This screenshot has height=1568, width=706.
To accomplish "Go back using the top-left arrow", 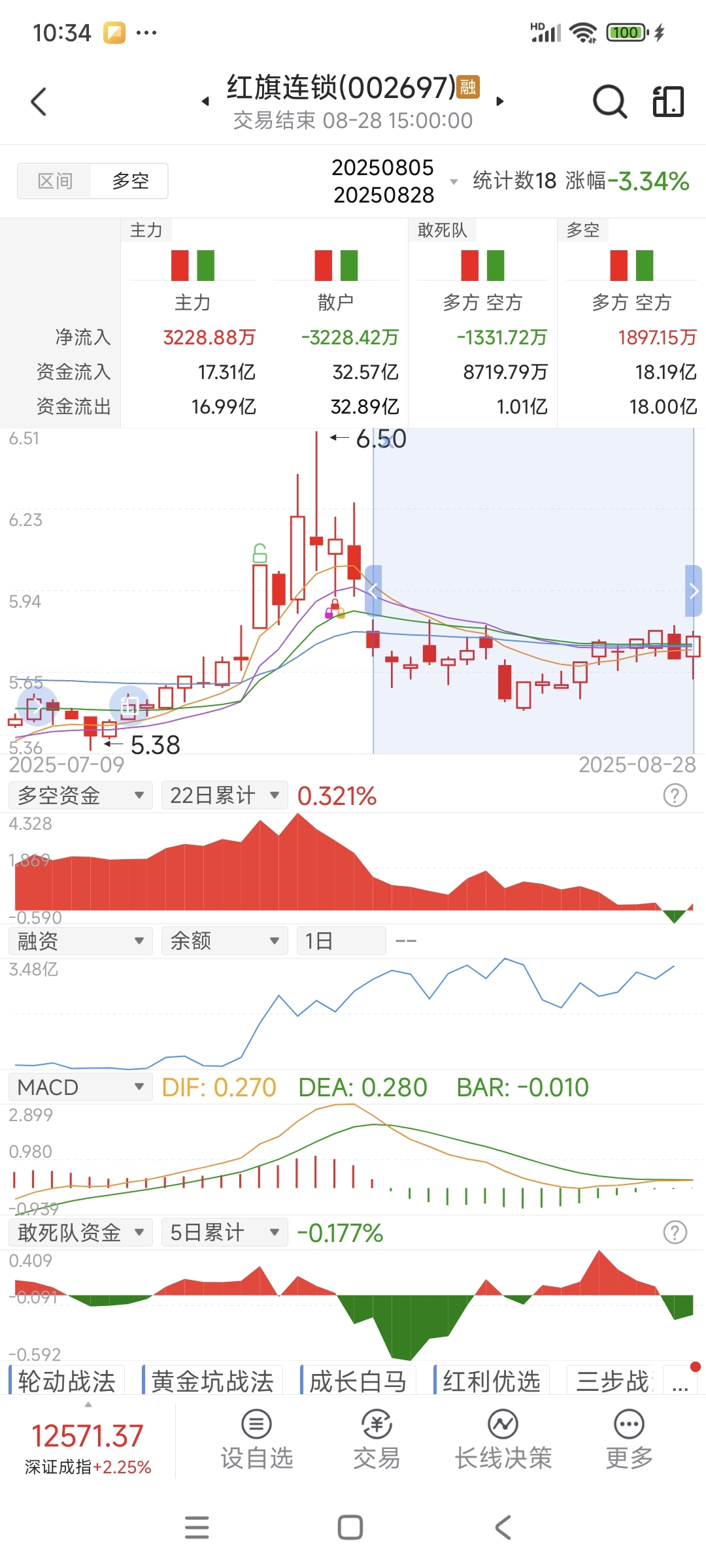I will 39,102.
